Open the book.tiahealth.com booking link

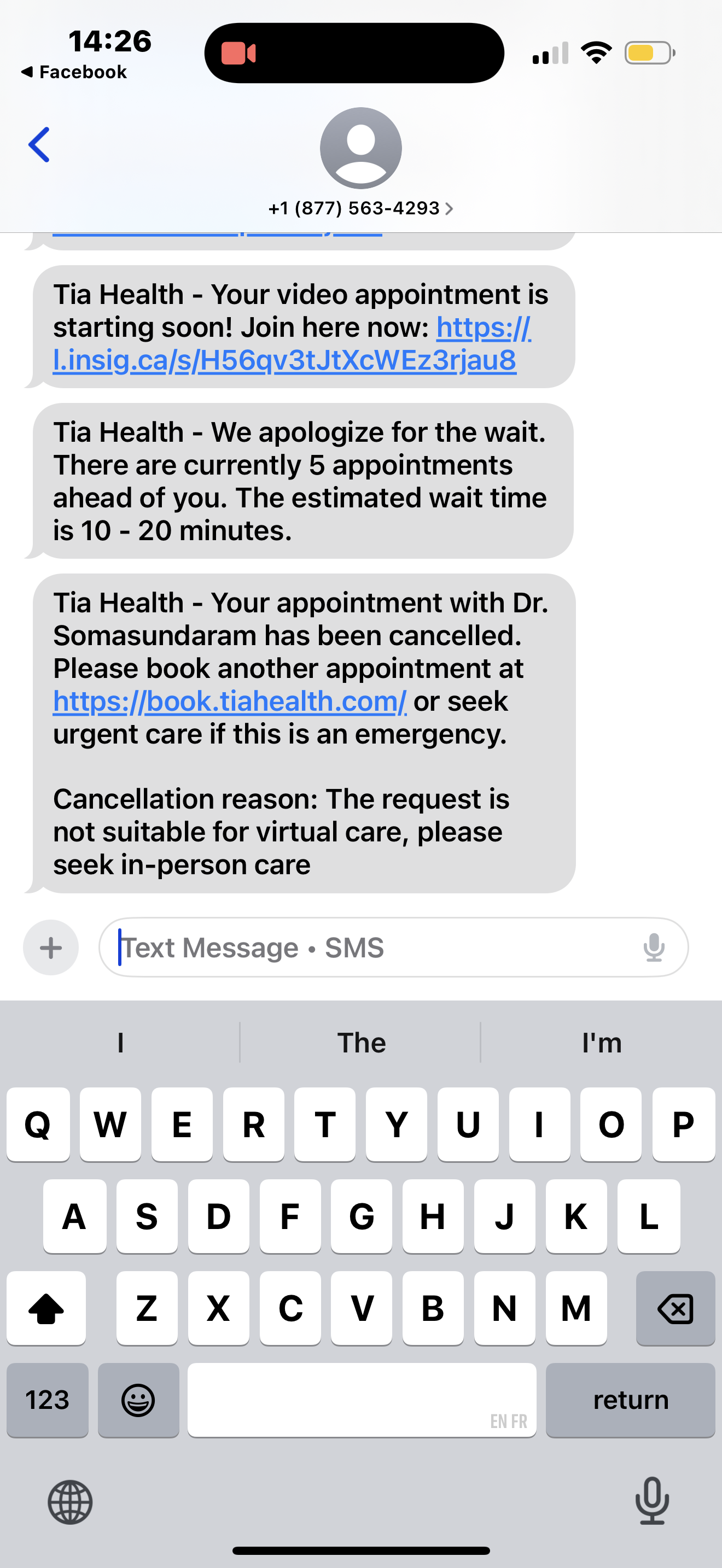click(230, 701)
